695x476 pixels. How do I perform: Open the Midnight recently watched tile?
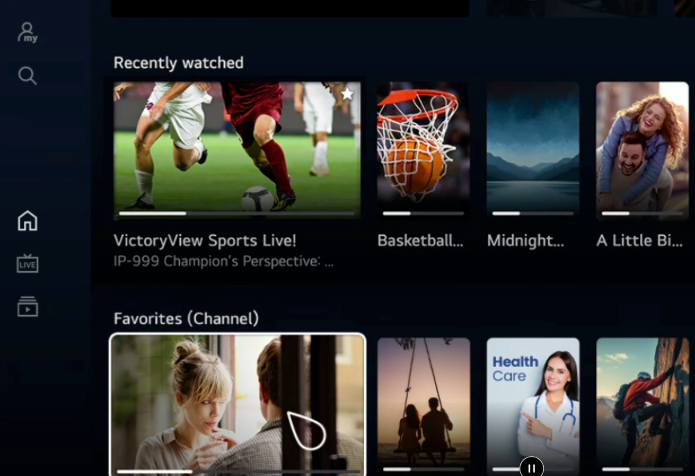[532, 150]
